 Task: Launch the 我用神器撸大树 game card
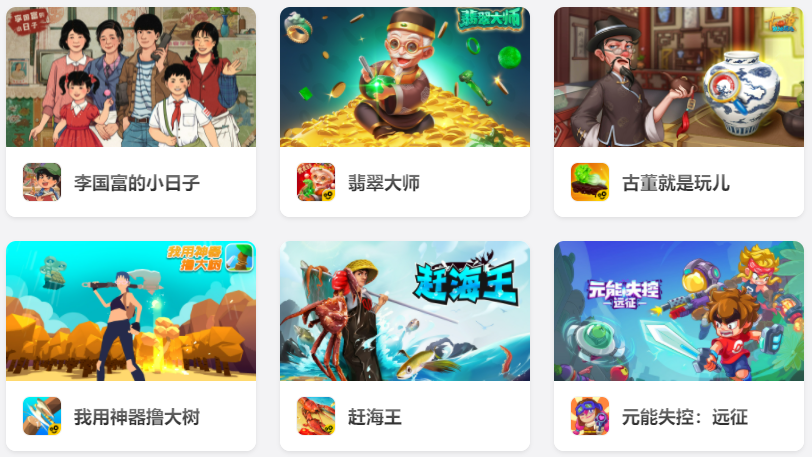pos(131,346)
